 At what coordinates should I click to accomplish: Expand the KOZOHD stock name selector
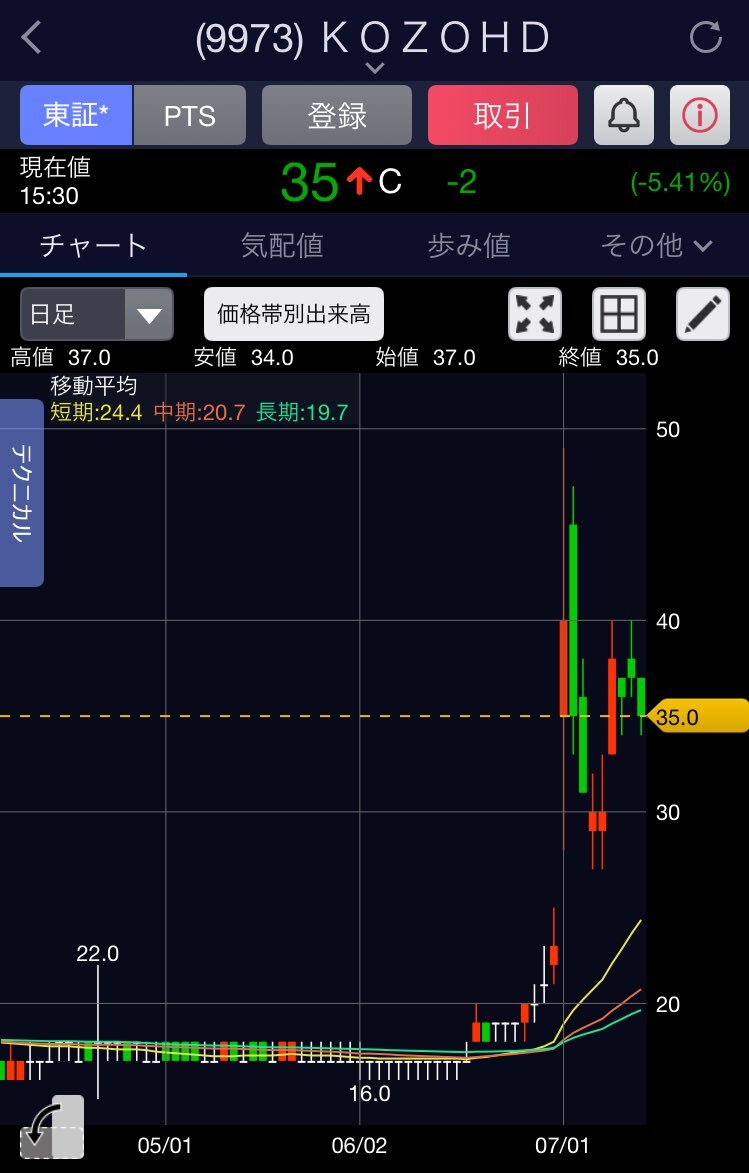coord(374,67)
